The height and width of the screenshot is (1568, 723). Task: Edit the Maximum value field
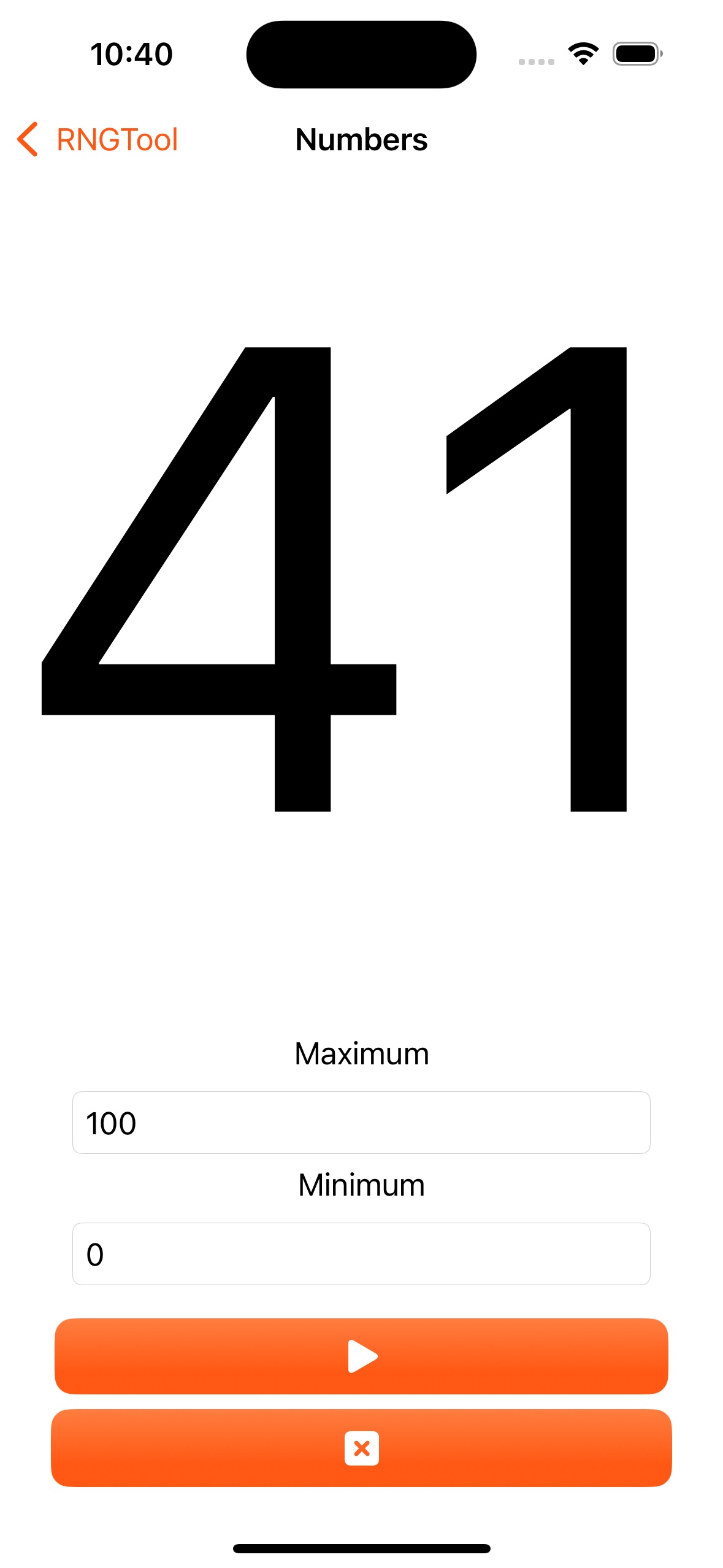361,1123
